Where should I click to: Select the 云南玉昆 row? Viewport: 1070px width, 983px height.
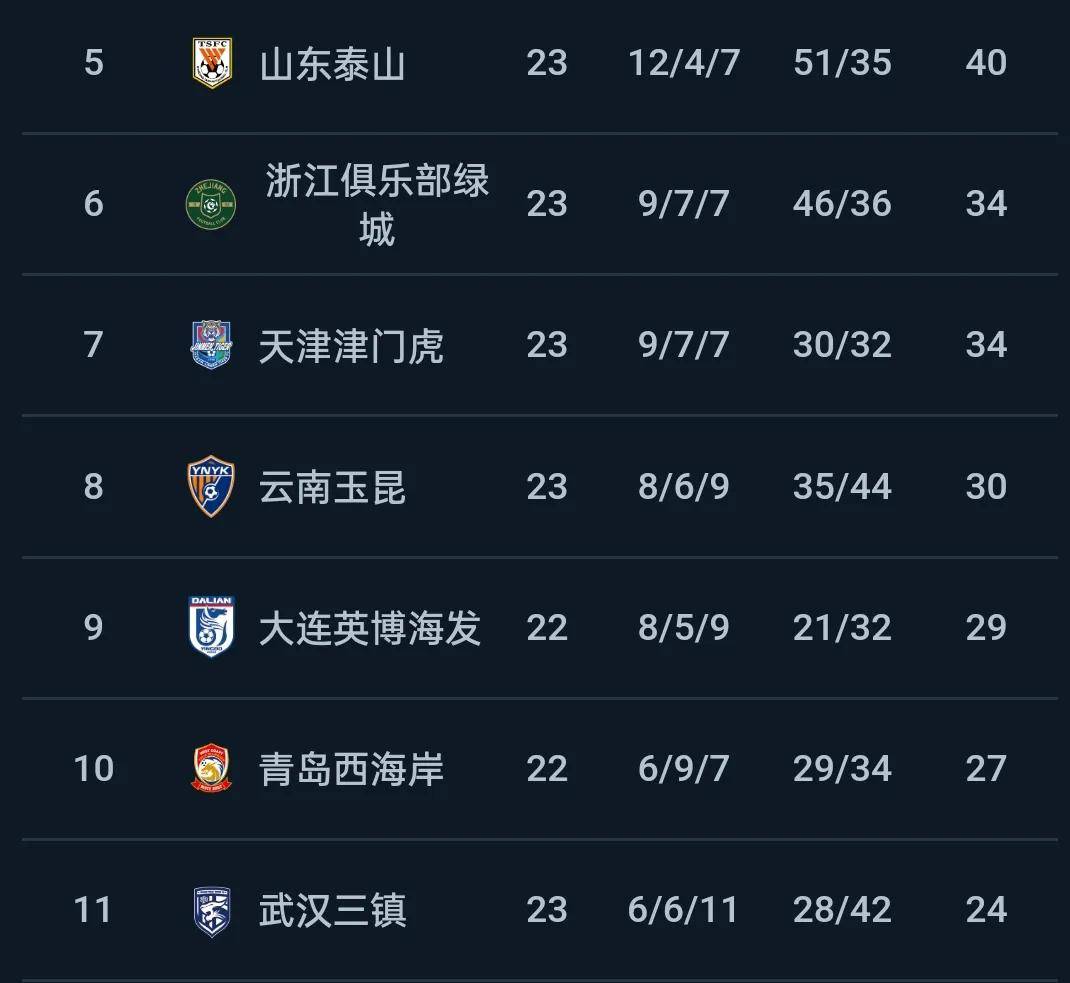pyautogui.click(x=332, y=487)
